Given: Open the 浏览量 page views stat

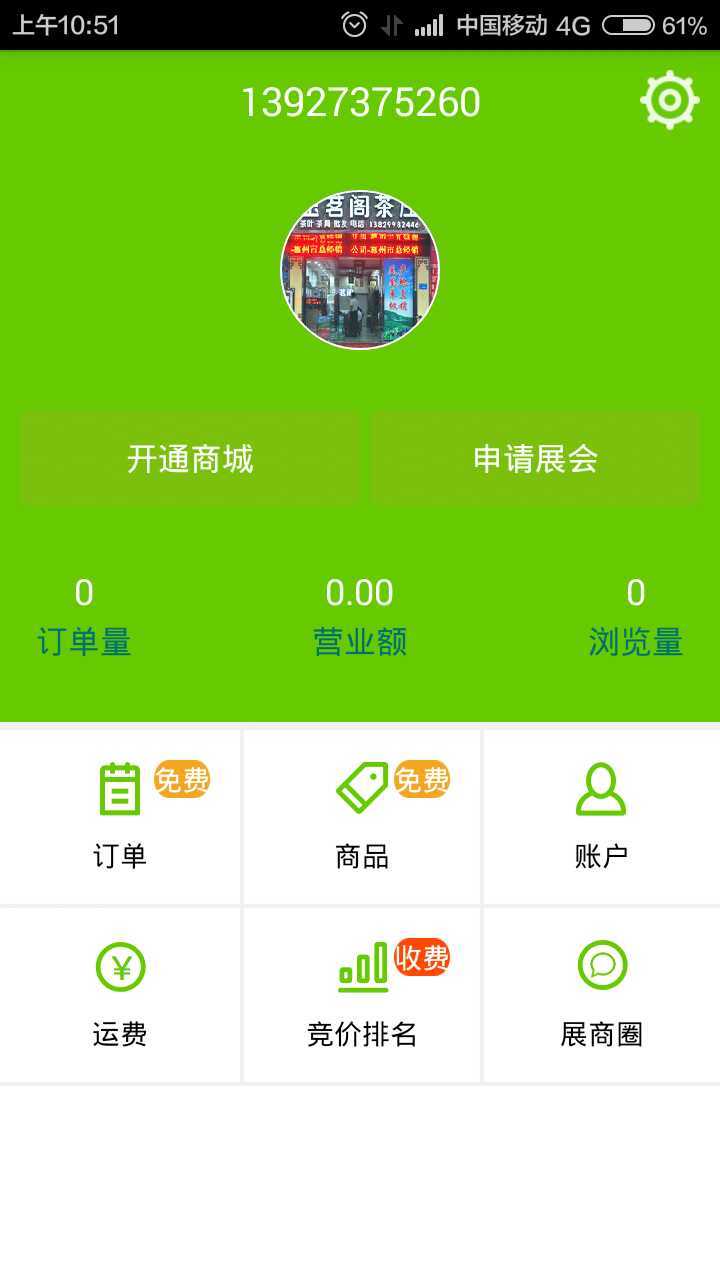Looking at the screenshot, I should tap(635, 615).
